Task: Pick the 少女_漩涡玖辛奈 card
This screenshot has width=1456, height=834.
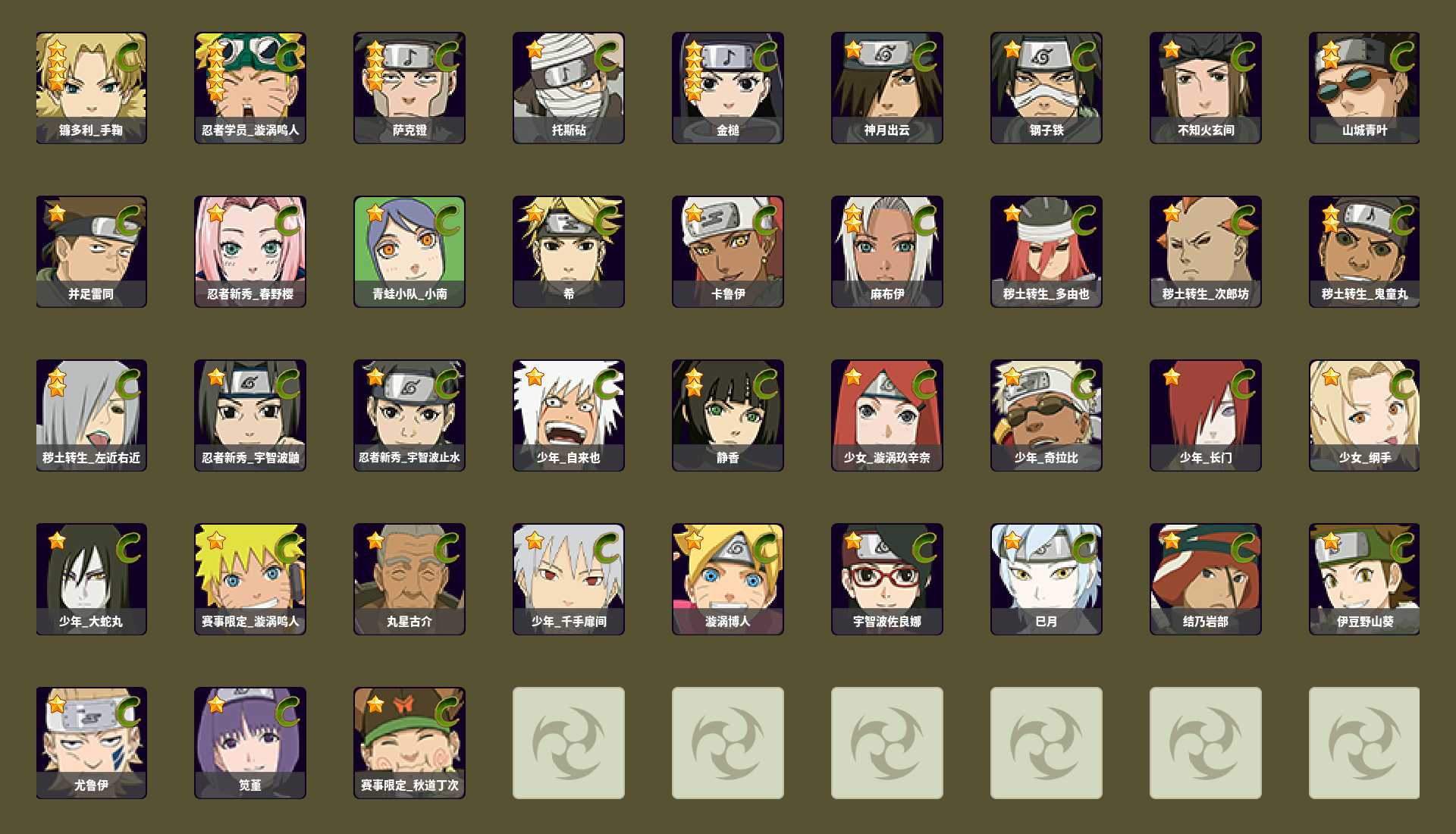Action: tap(887, 415)
